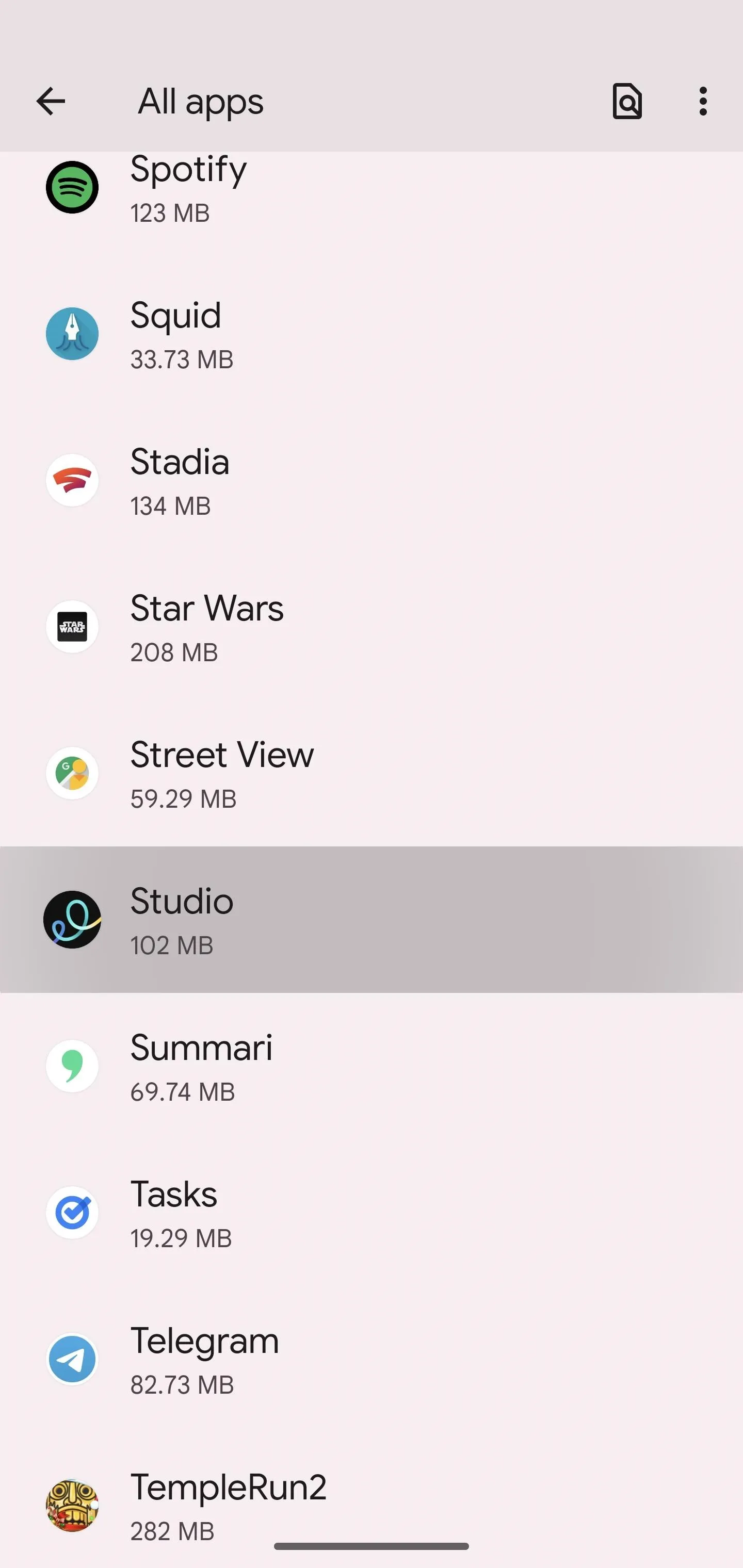Search the apps list
Viewport: 743px width, 1568px height.
(x=627, y=101)
